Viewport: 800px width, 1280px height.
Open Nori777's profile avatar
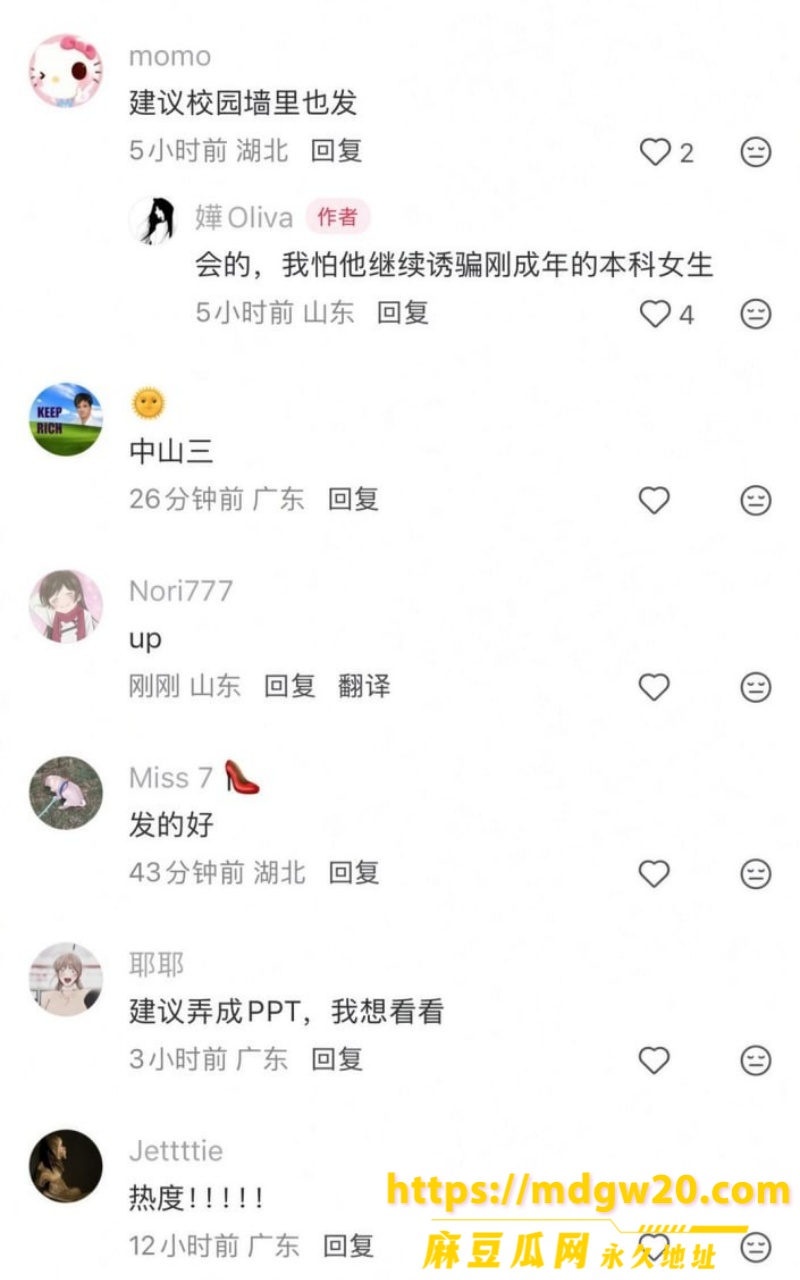[x=66, y=606]
